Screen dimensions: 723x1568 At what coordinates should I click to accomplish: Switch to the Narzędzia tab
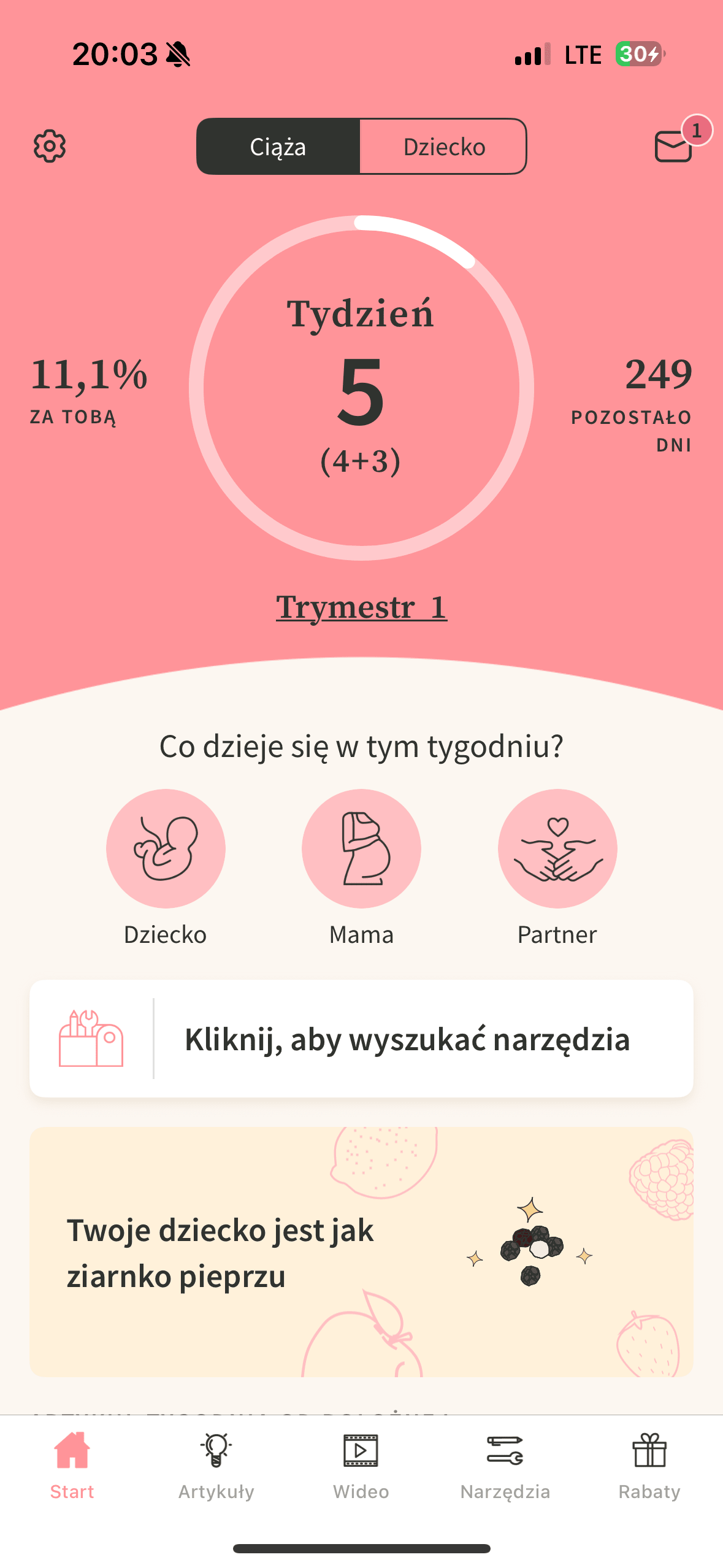click(505, 1464)
